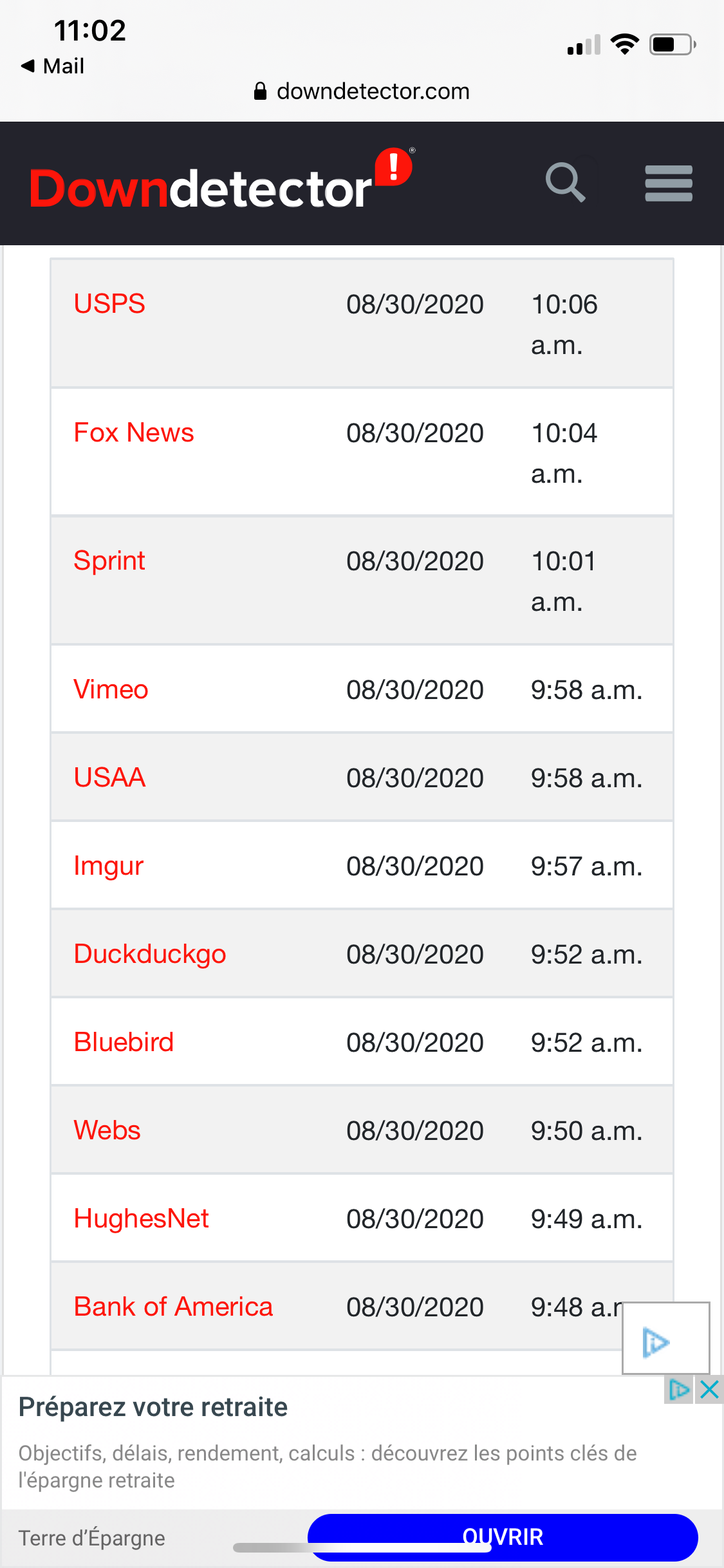The image size is (724, 1568).
Task: Open the Sprint outage link
Action: pos(109,561)
